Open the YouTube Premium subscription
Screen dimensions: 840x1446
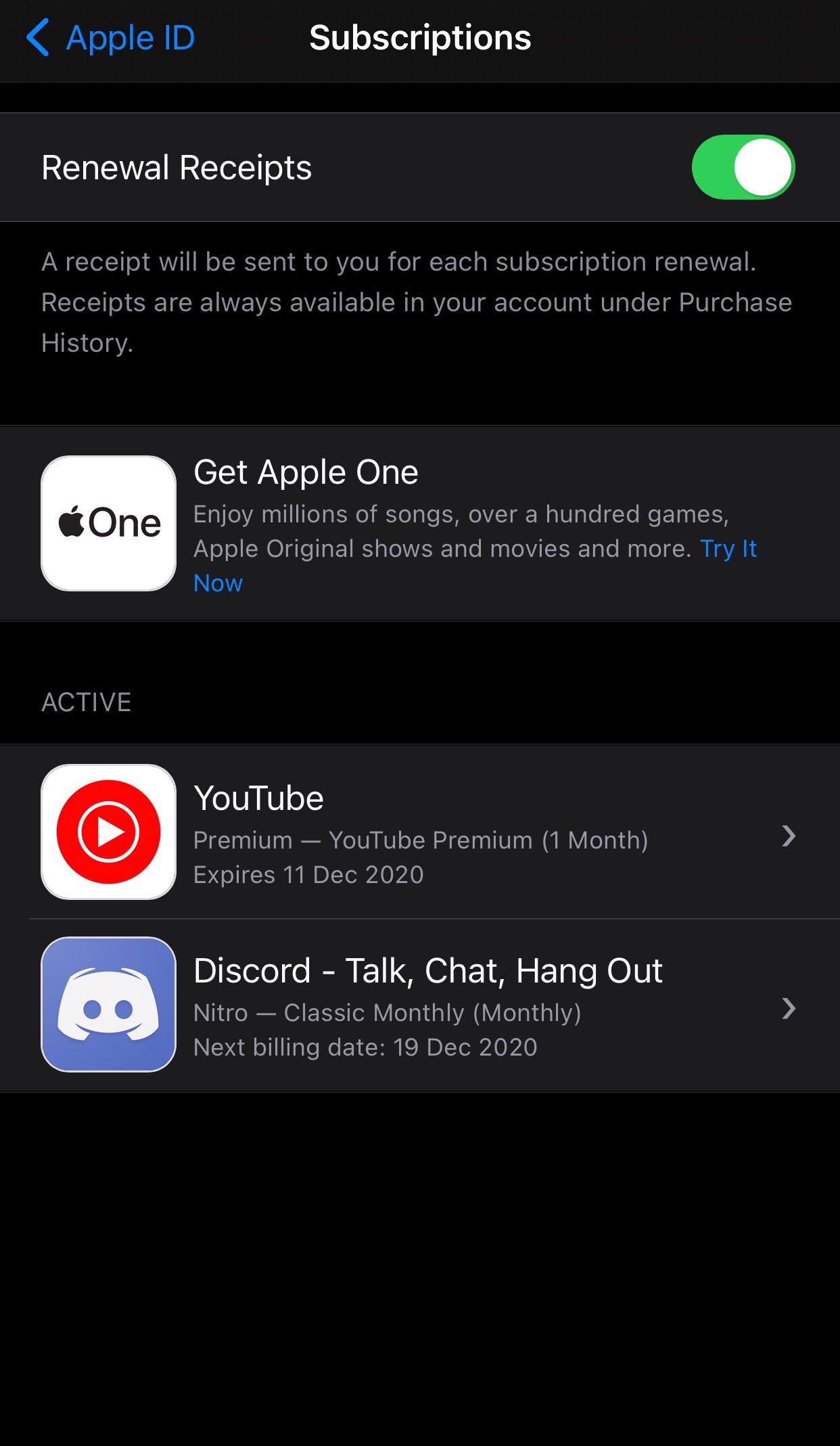pyautogui.click(x=420, y=832)
